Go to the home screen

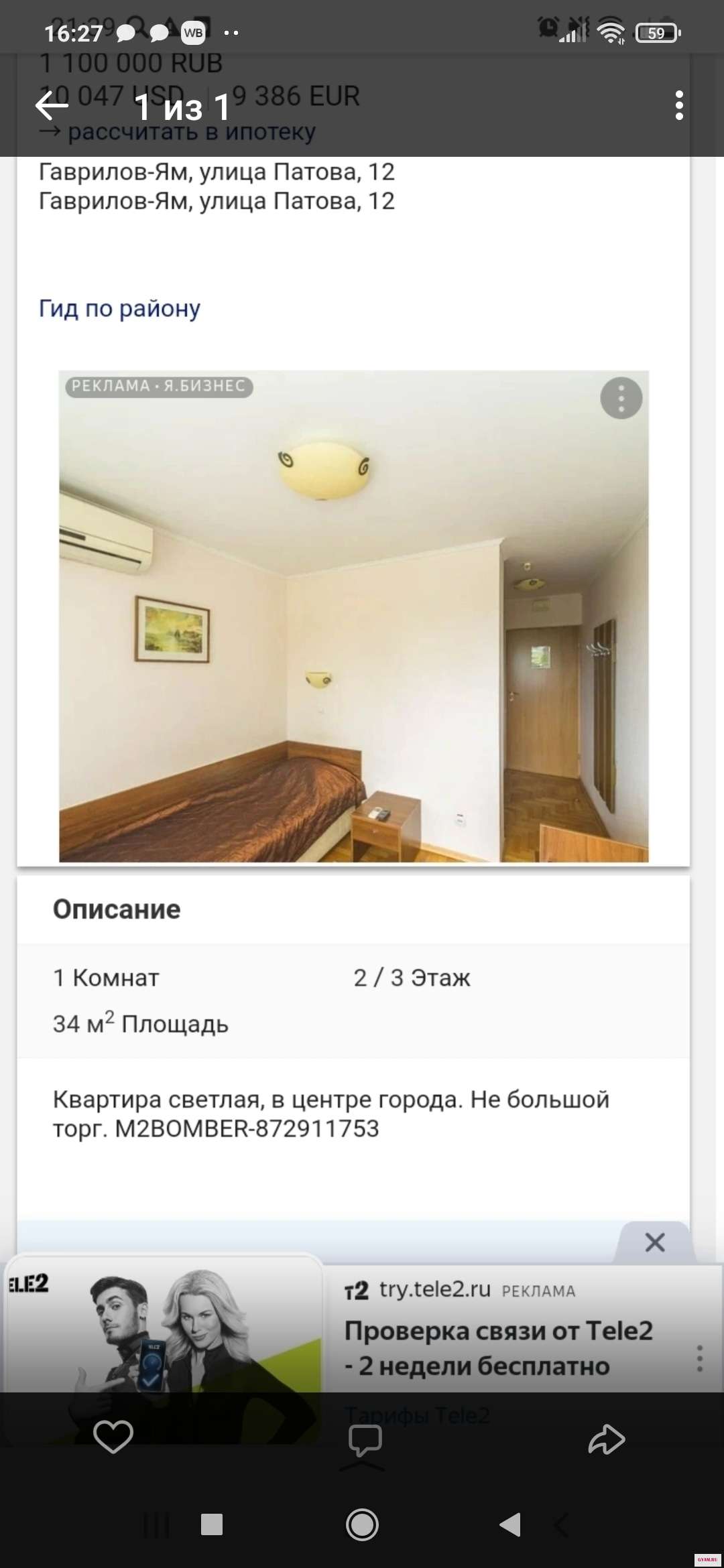tap(362, 1526)
